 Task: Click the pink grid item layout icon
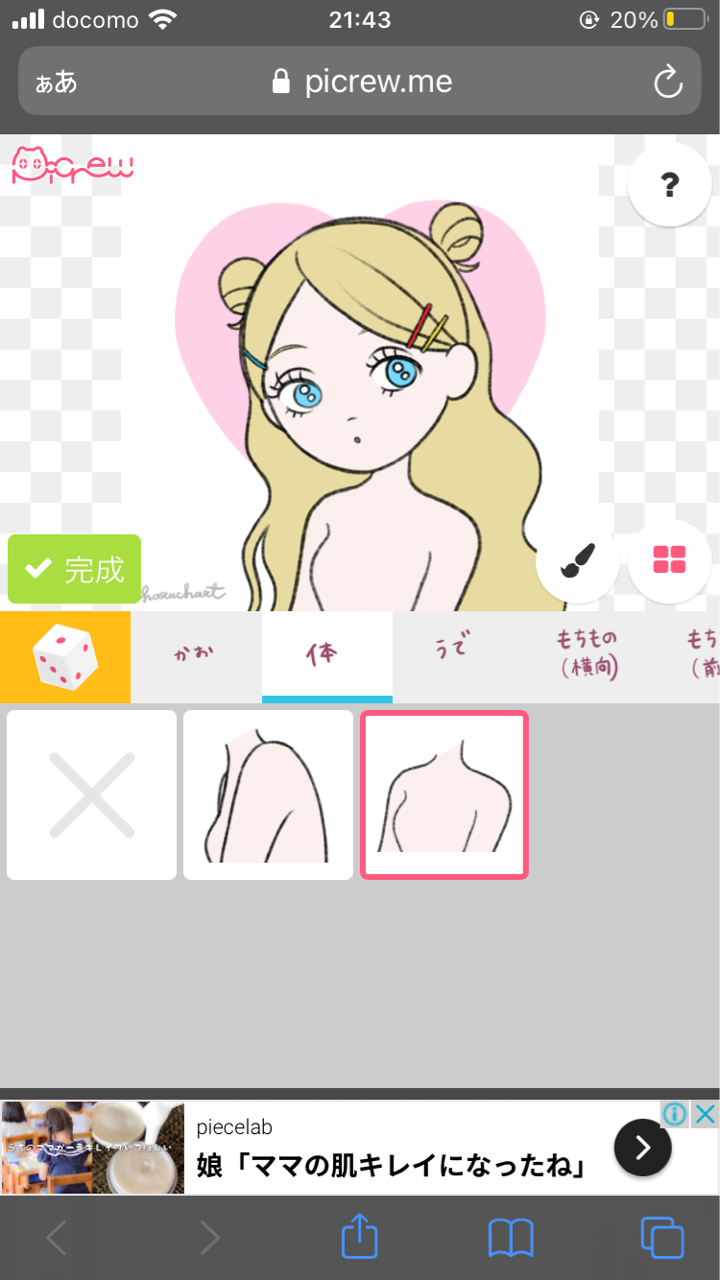pyautogui.click(x=669, y=562)
